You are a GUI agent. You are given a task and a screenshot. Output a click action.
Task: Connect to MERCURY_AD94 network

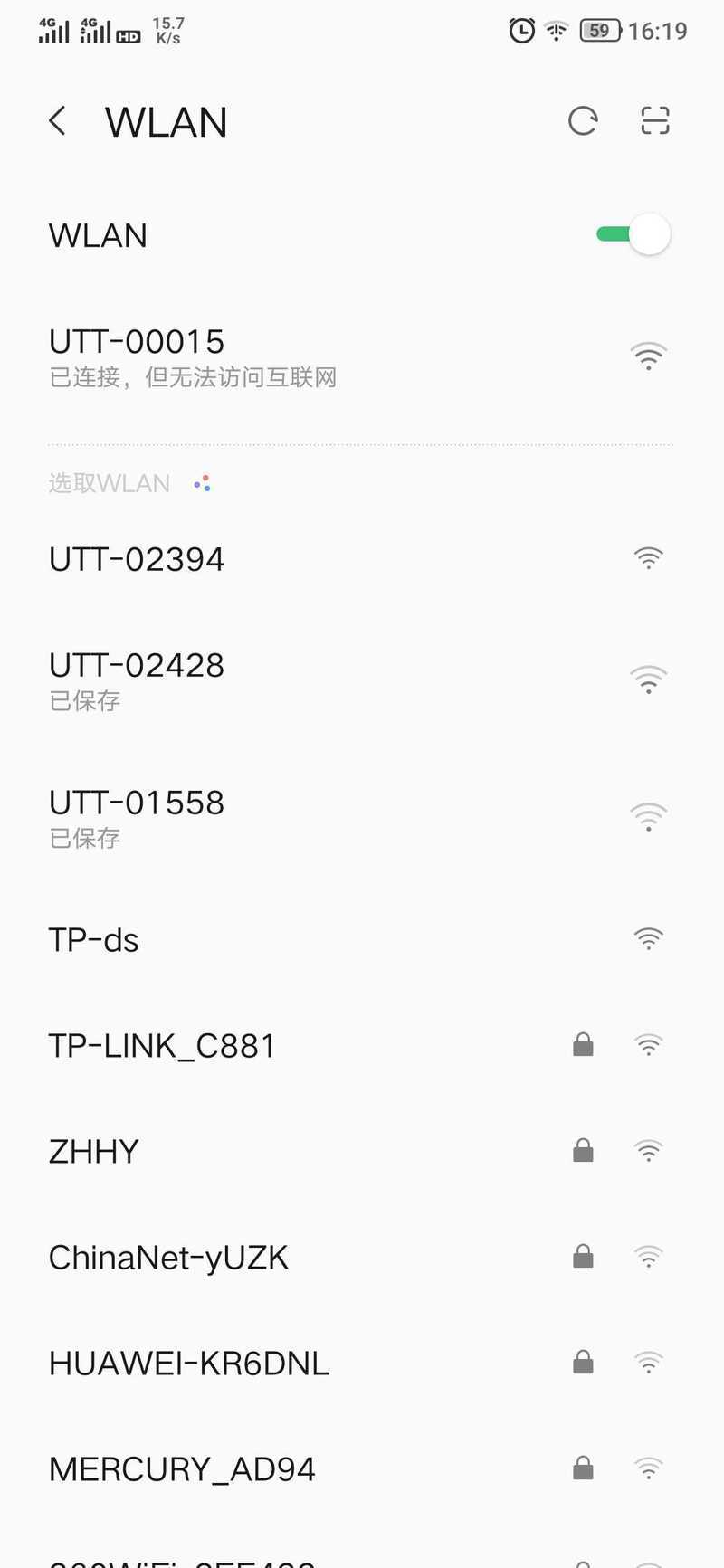click(362, 1469)
